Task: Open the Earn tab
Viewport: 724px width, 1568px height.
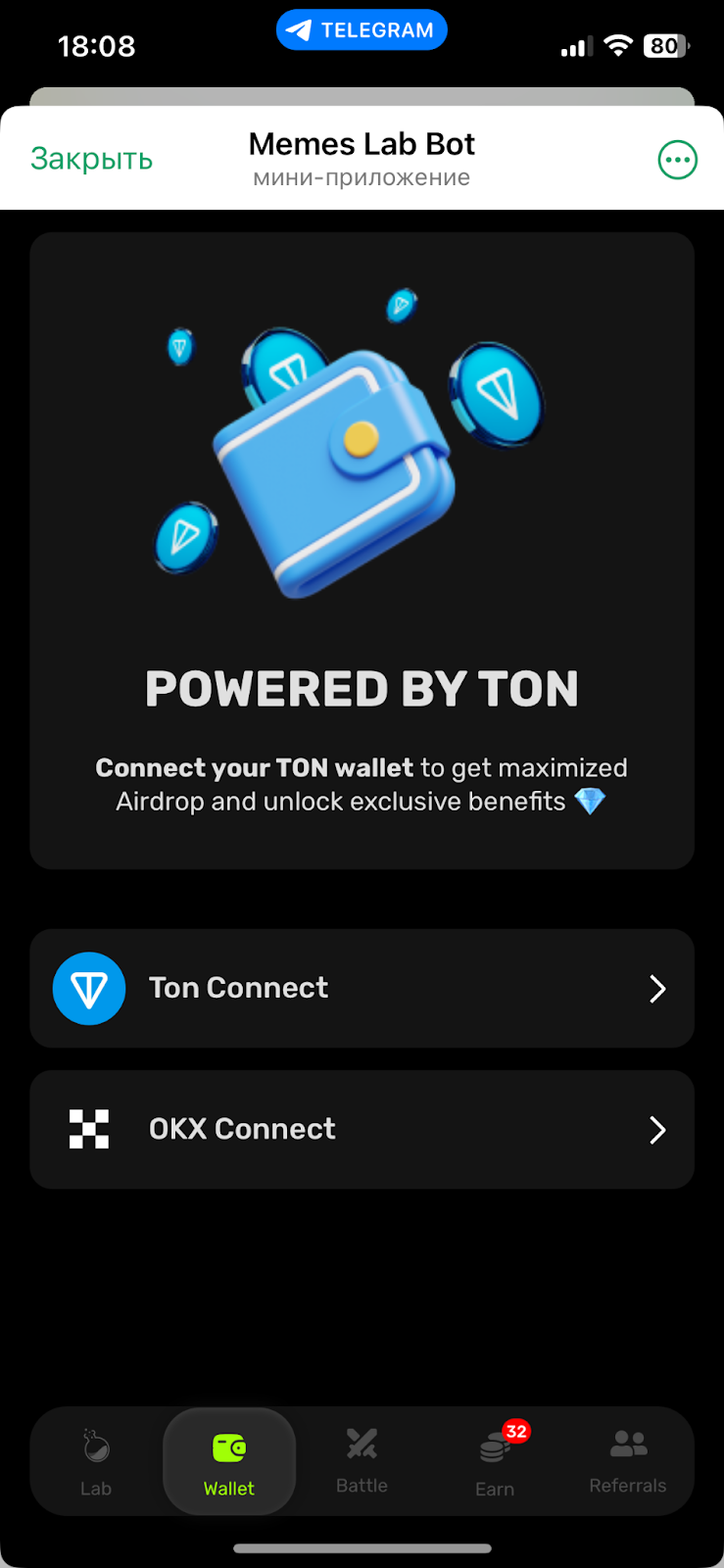Action: [x=495, y=1461]
